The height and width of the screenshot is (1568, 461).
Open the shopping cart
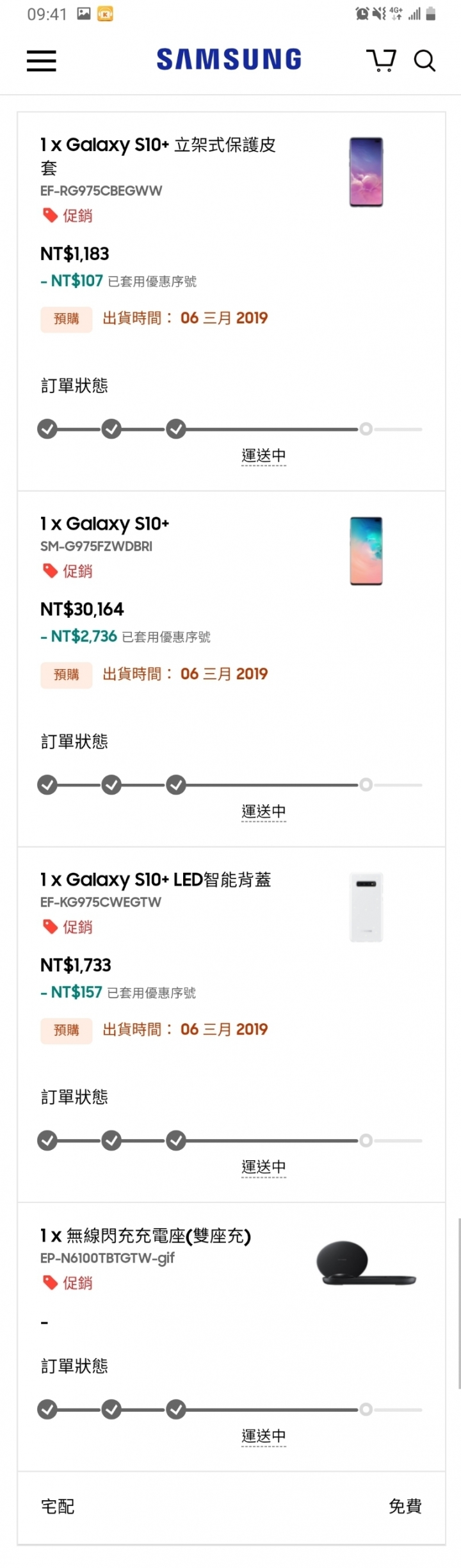point(381,60)
